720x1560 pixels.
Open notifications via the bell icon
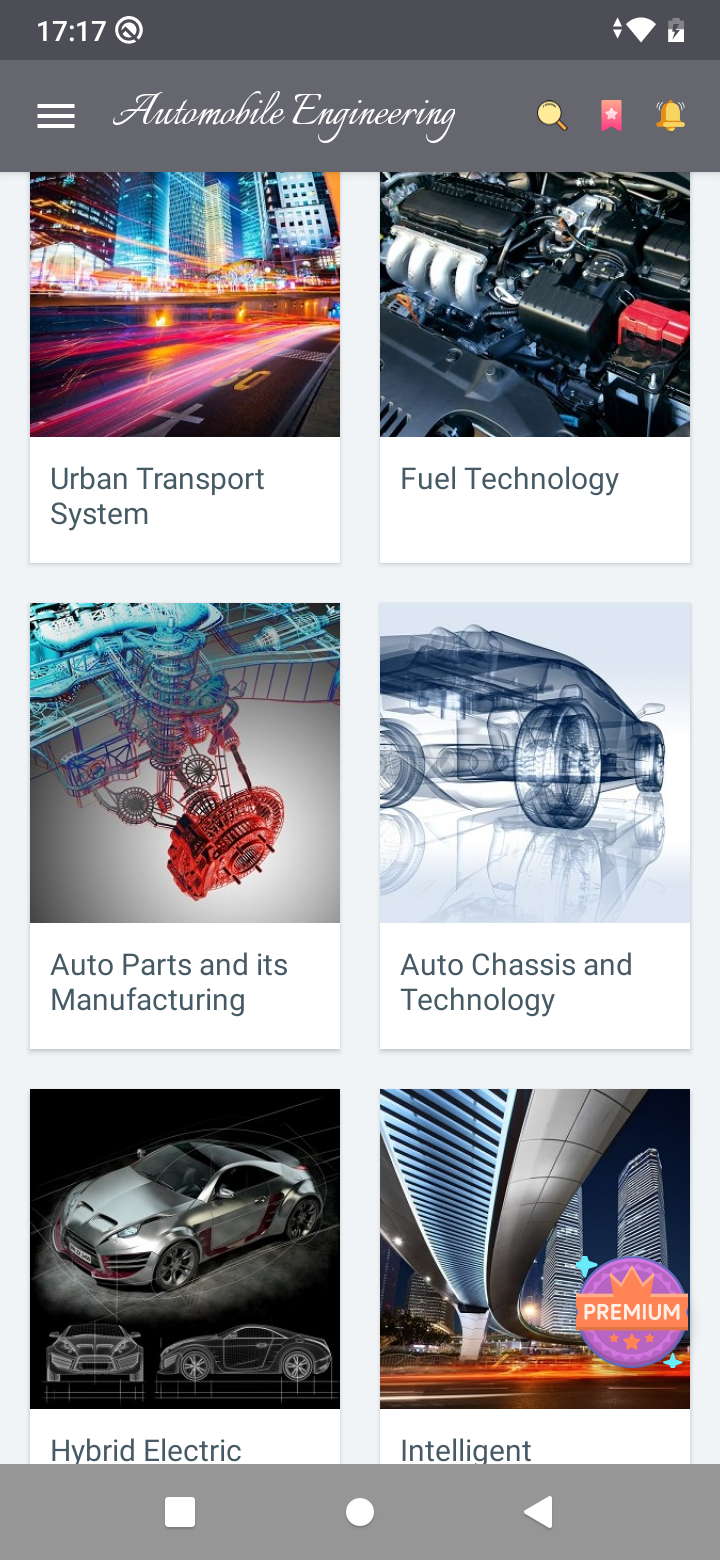tap(670, 115)
